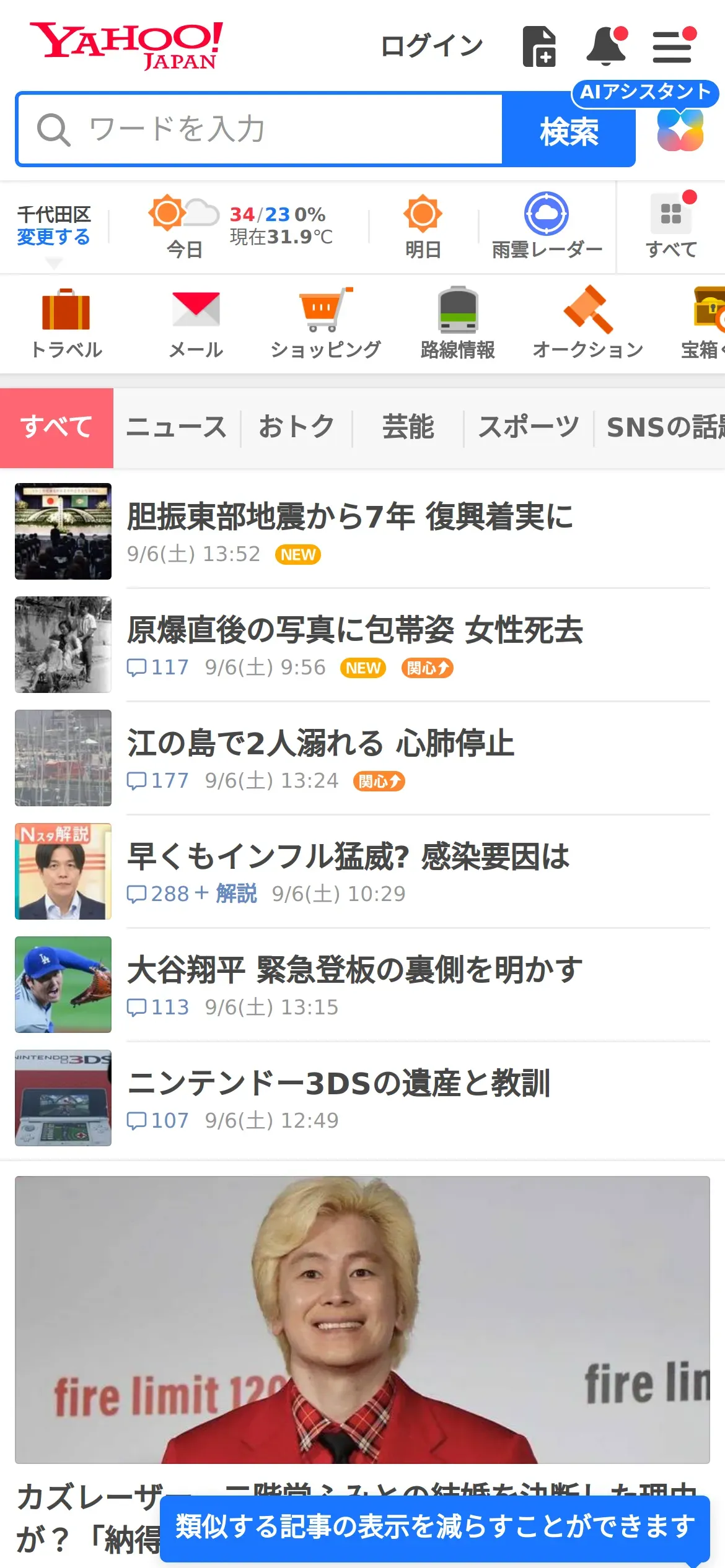Tap the ログイン login link
The image size is (725, 1568).
pos(431,46)
